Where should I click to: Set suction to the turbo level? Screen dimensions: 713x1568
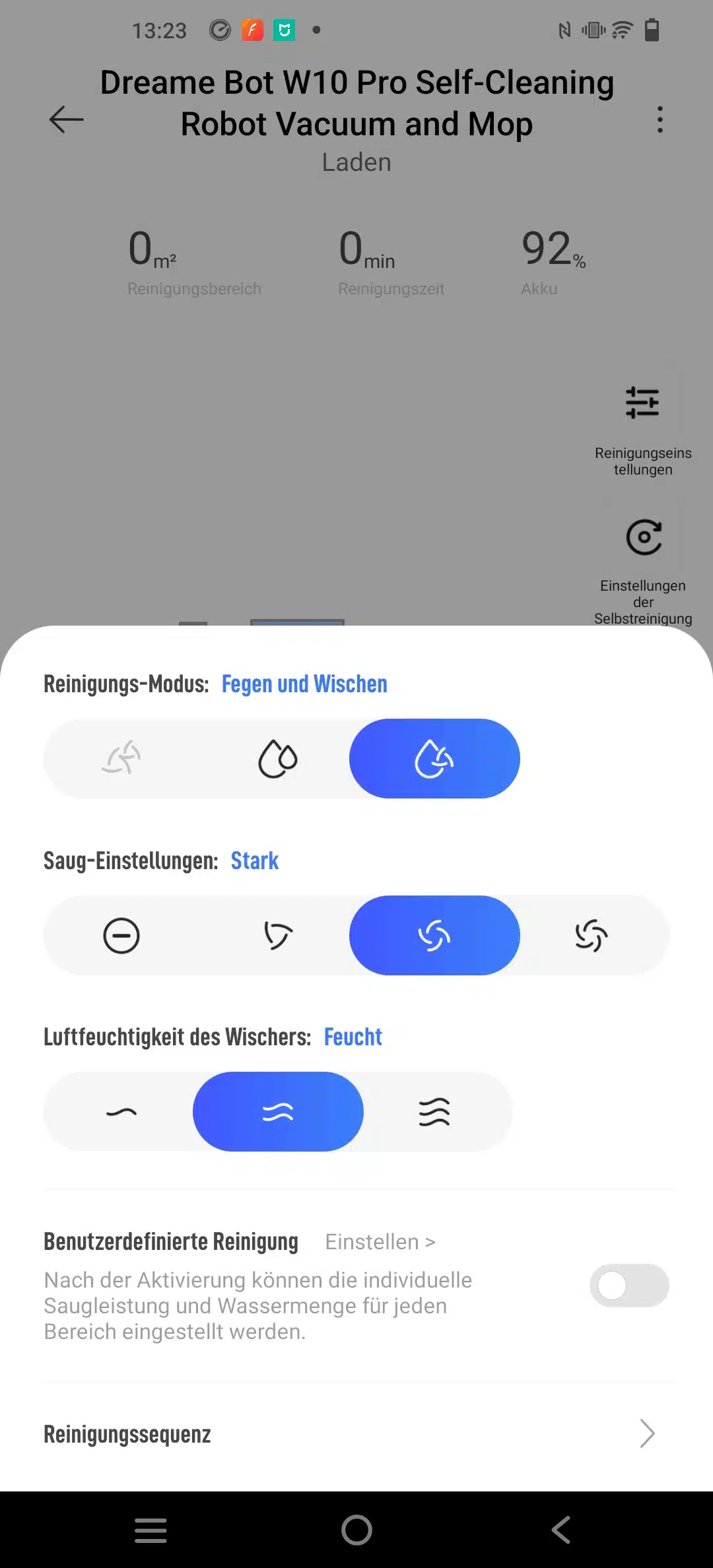[591, 935]
